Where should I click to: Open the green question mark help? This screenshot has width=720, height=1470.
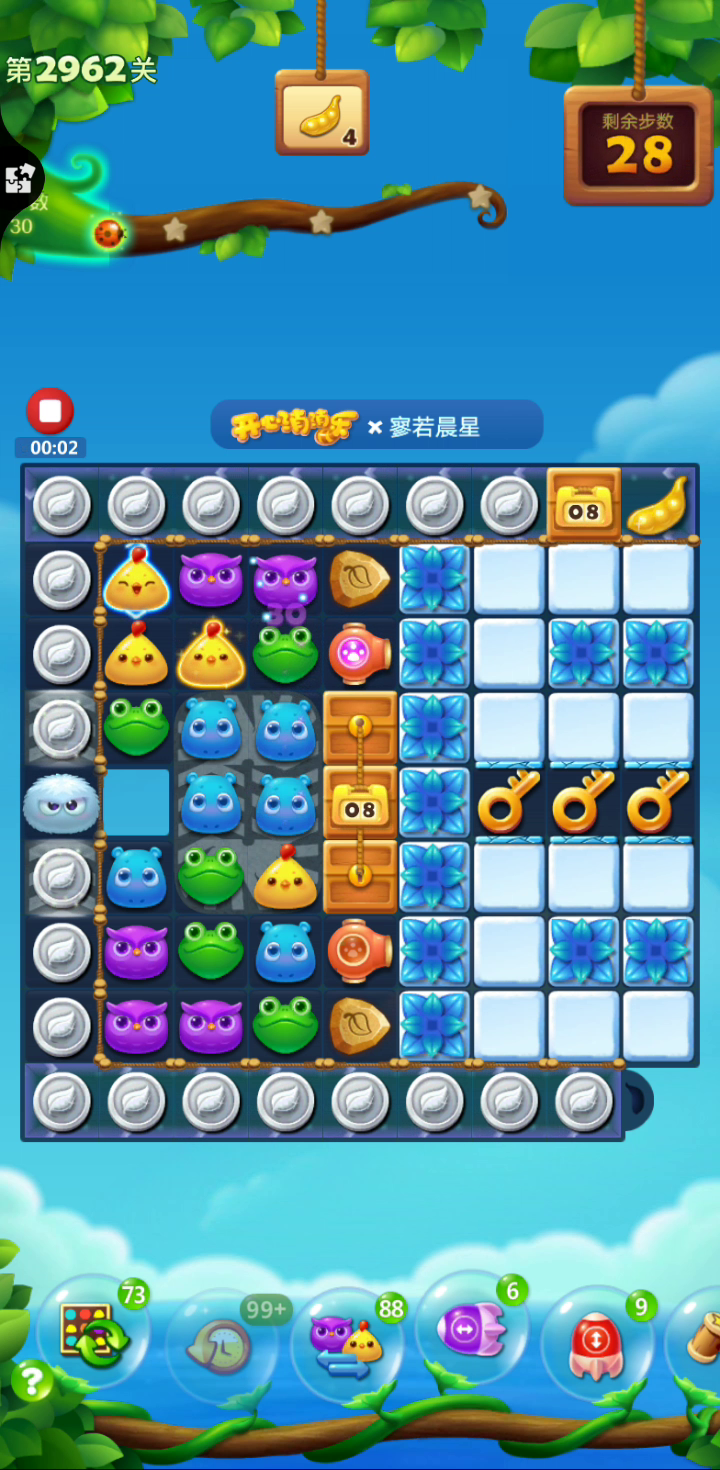click(31, 1382)
